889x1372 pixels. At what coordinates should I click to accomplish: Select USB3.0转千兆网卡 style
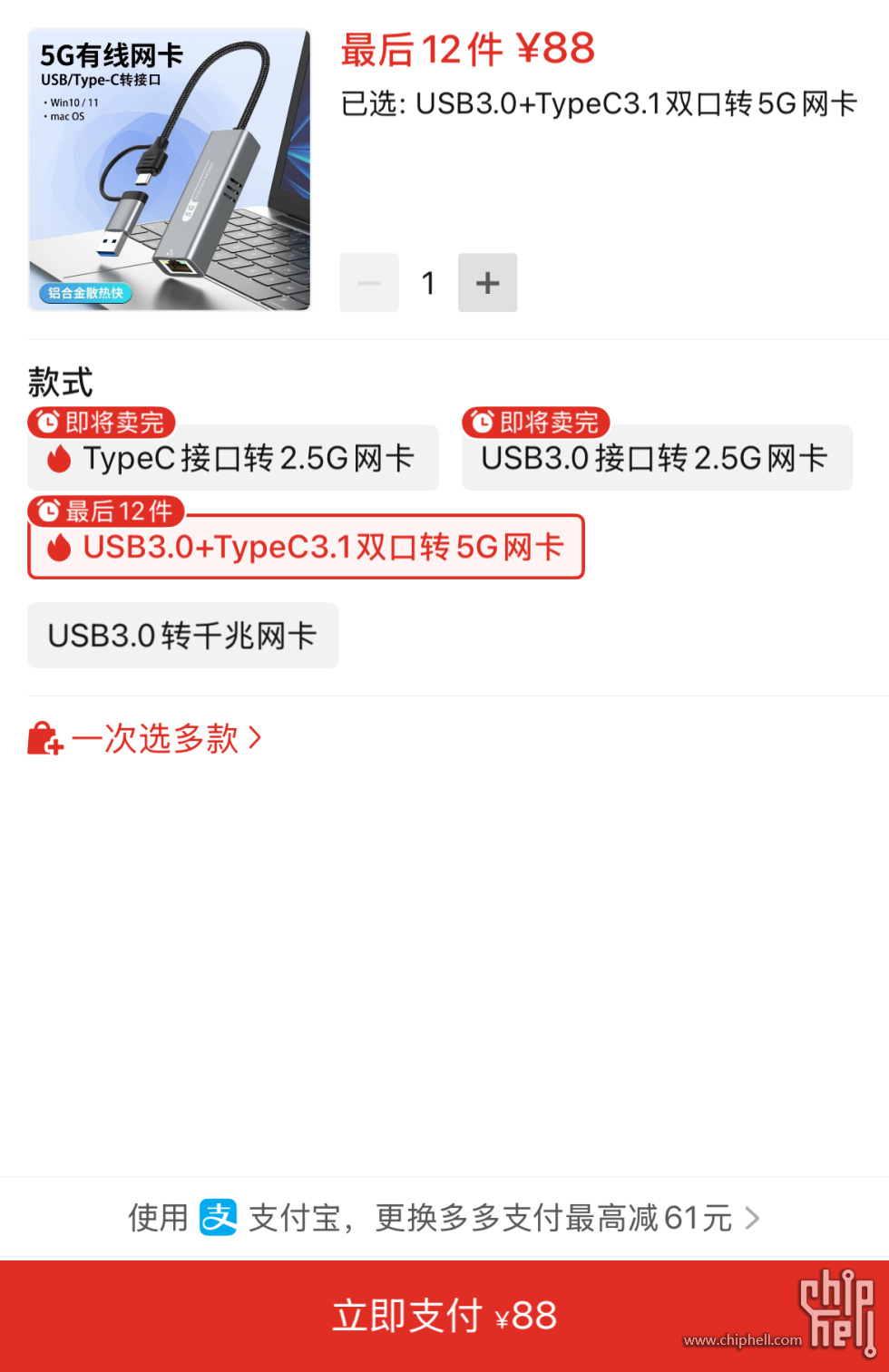coord(182,636)
